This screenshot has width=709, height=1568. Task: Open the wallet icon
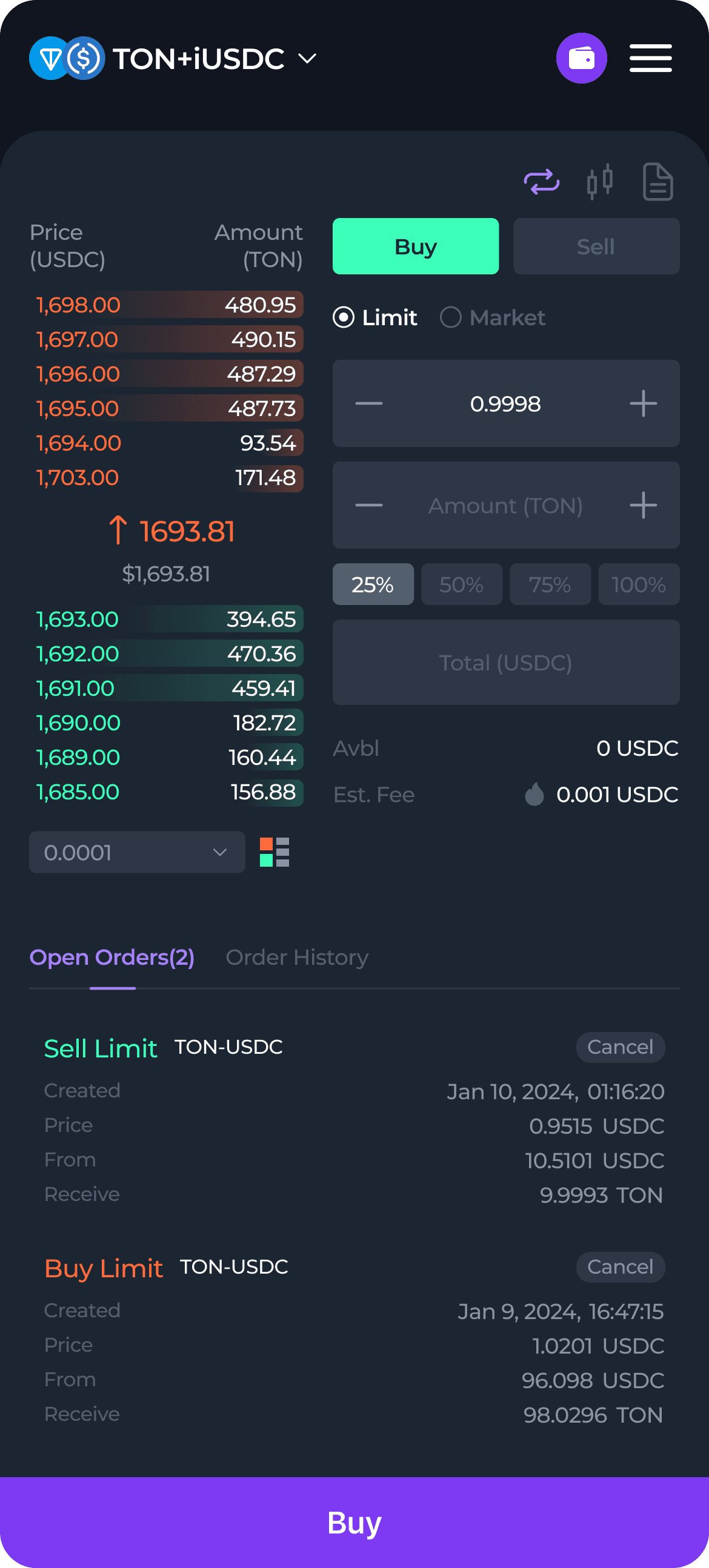(582, 58)
